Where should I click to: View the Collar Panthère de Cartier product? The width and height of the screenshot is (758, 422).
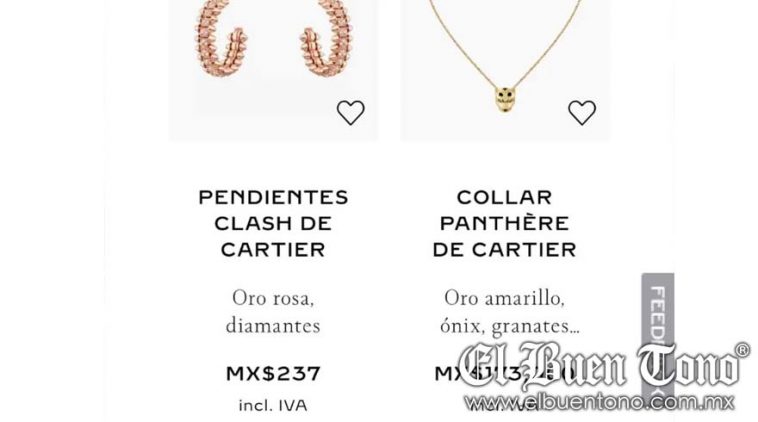(504, 222)
